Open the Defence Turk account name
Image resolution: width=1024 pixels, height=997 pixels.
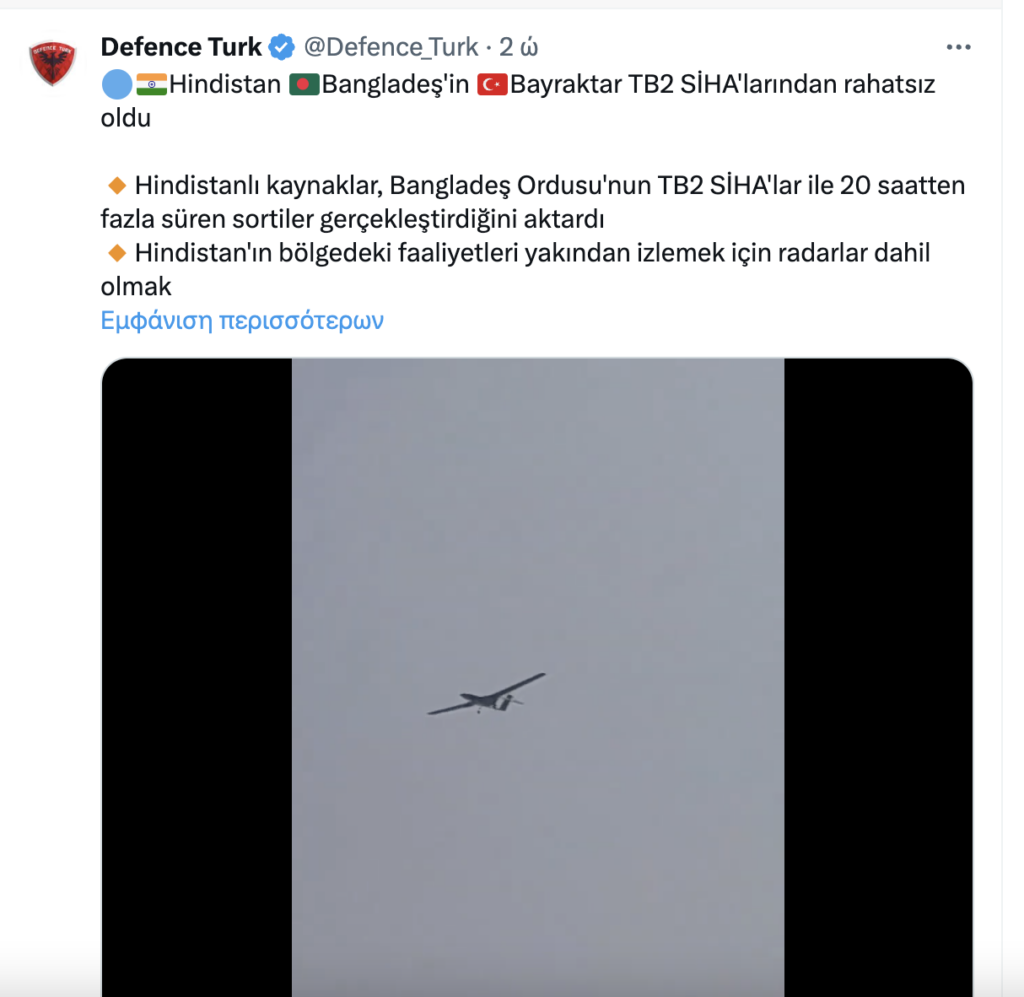point(181,47)
